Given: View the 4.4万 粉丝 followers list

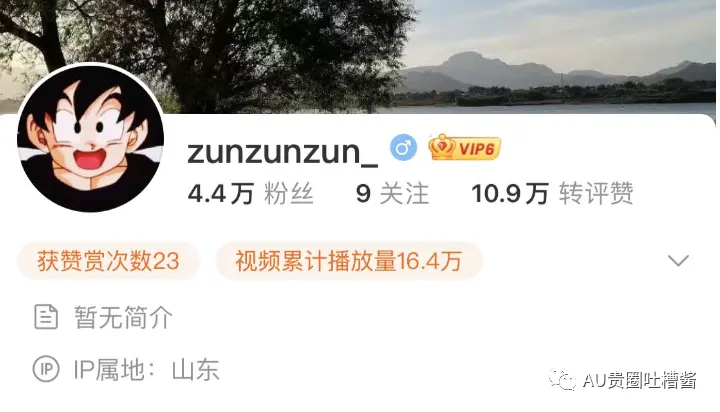Looking at the screenshot, I should pos(251,193).
